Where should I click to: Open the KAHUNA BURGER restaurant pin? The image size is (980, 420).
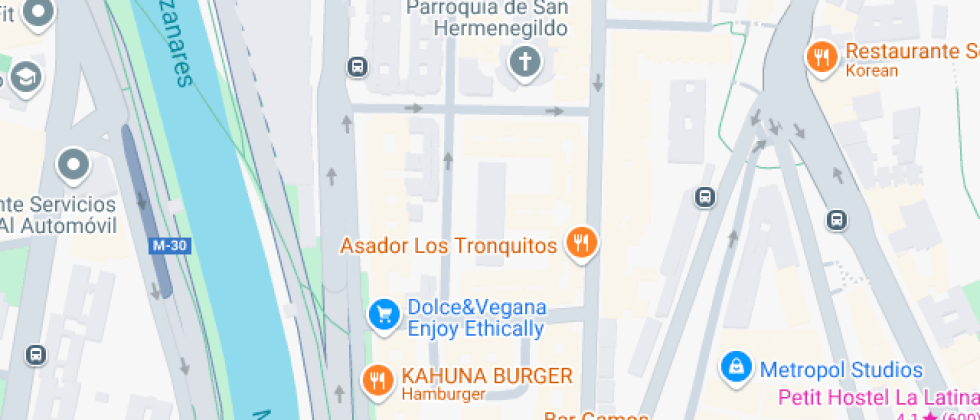pos(377,380)
